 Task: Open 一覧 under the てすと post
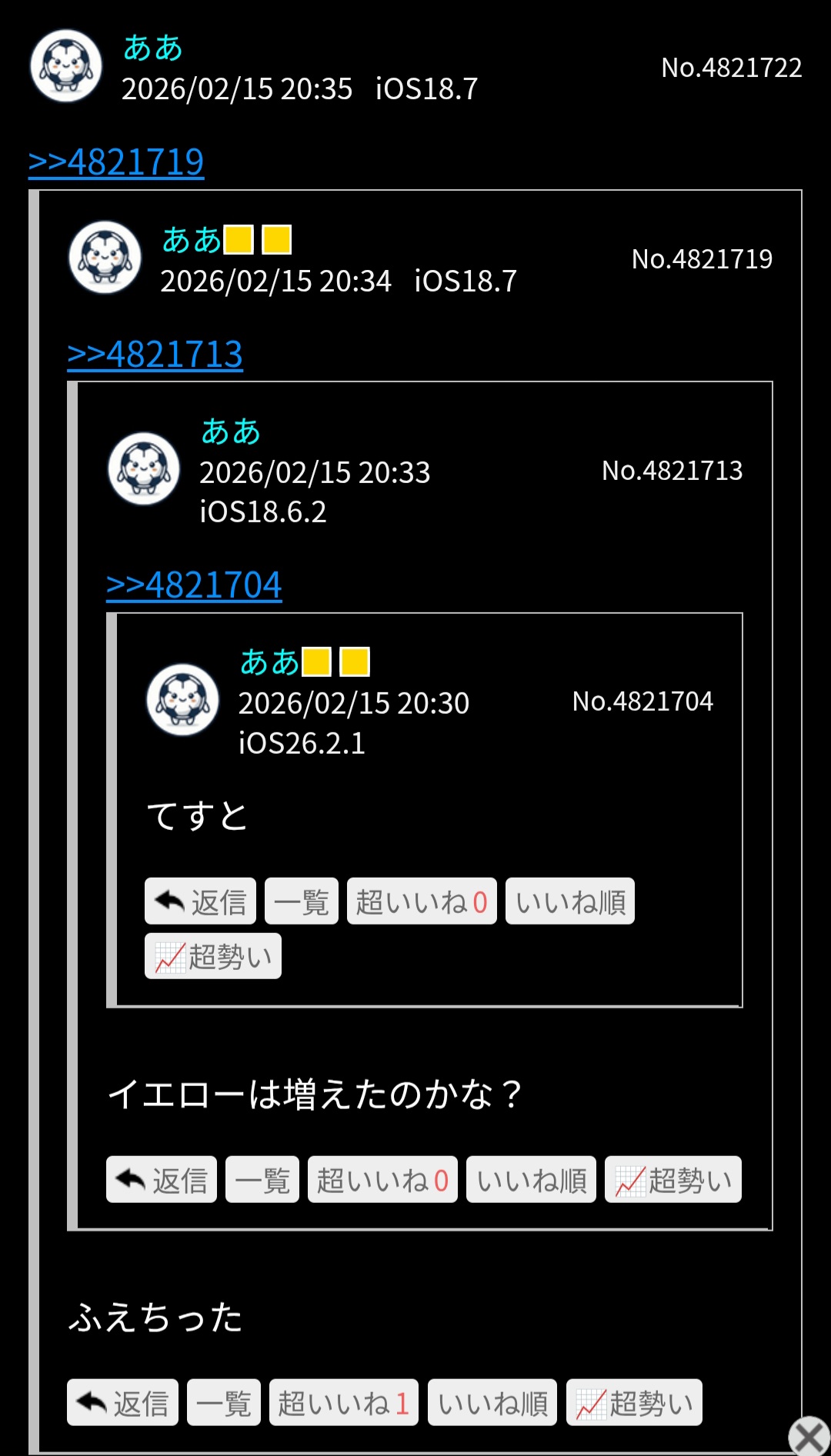tap(302, 901)
